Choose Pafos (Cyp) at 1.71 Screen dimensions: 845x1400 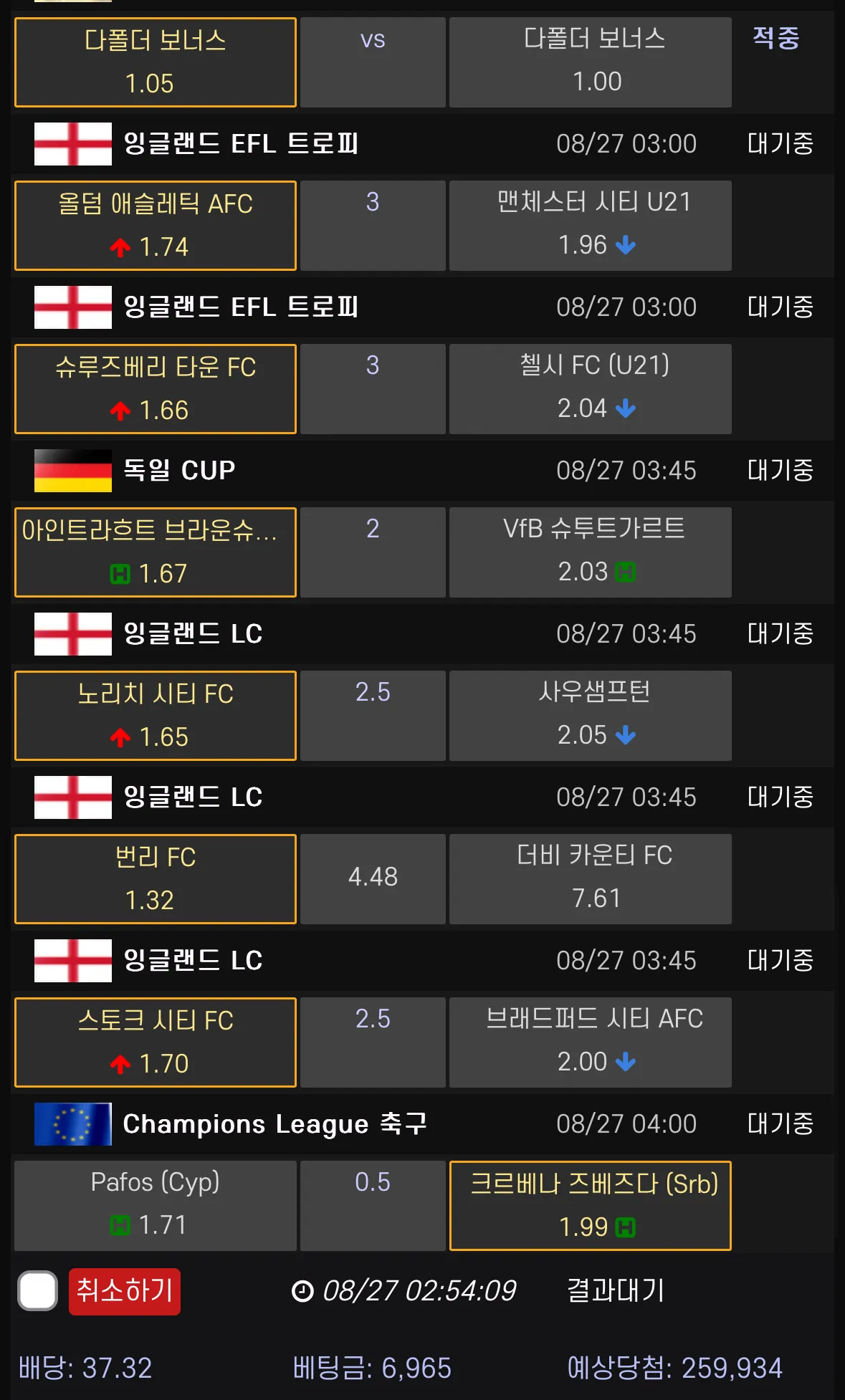pos(156,1206)
